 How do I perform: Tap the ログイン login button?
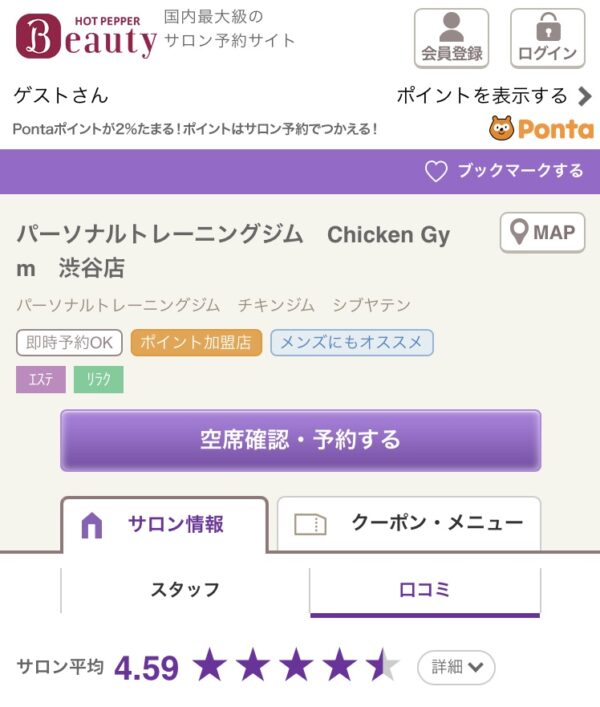click(x=547, y=38)
